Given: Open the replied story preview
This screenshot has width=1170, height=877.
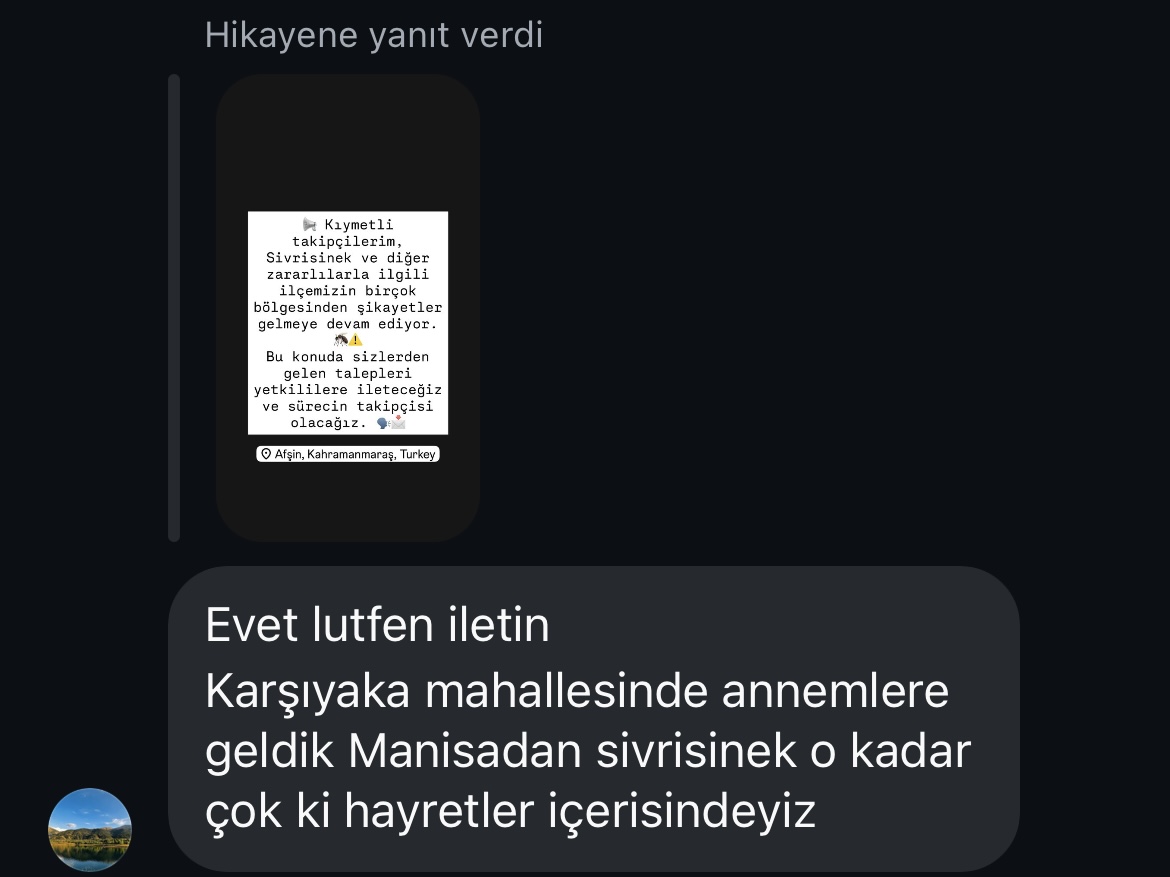Looking at the screenshot, I should pos(347,308).
